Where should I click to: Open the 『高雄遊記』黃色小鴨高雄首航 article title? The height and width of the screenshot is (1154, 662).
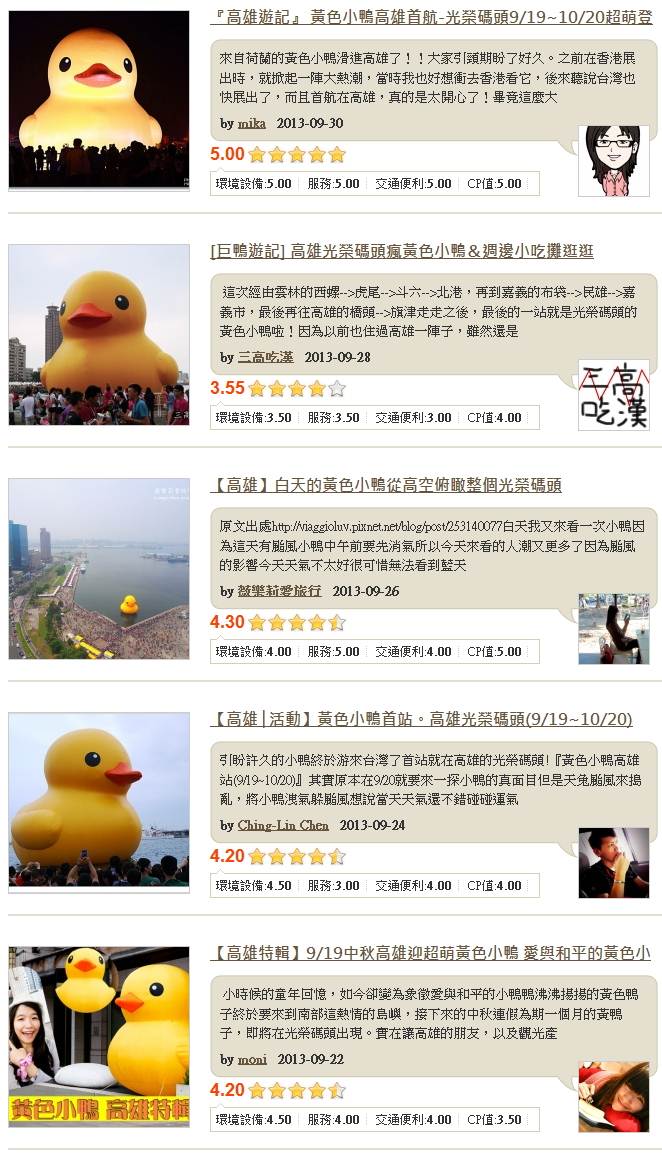tap(431, 17)
